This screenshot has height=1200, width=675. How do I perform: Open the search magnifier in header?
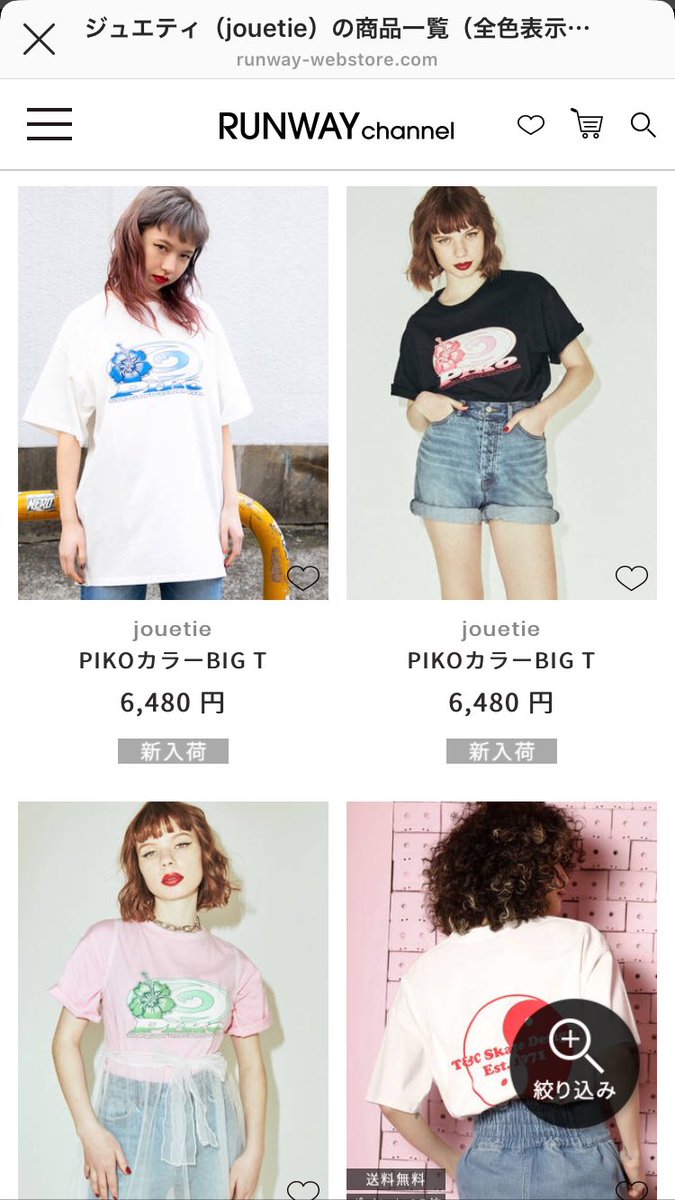[x=643, y=125]
